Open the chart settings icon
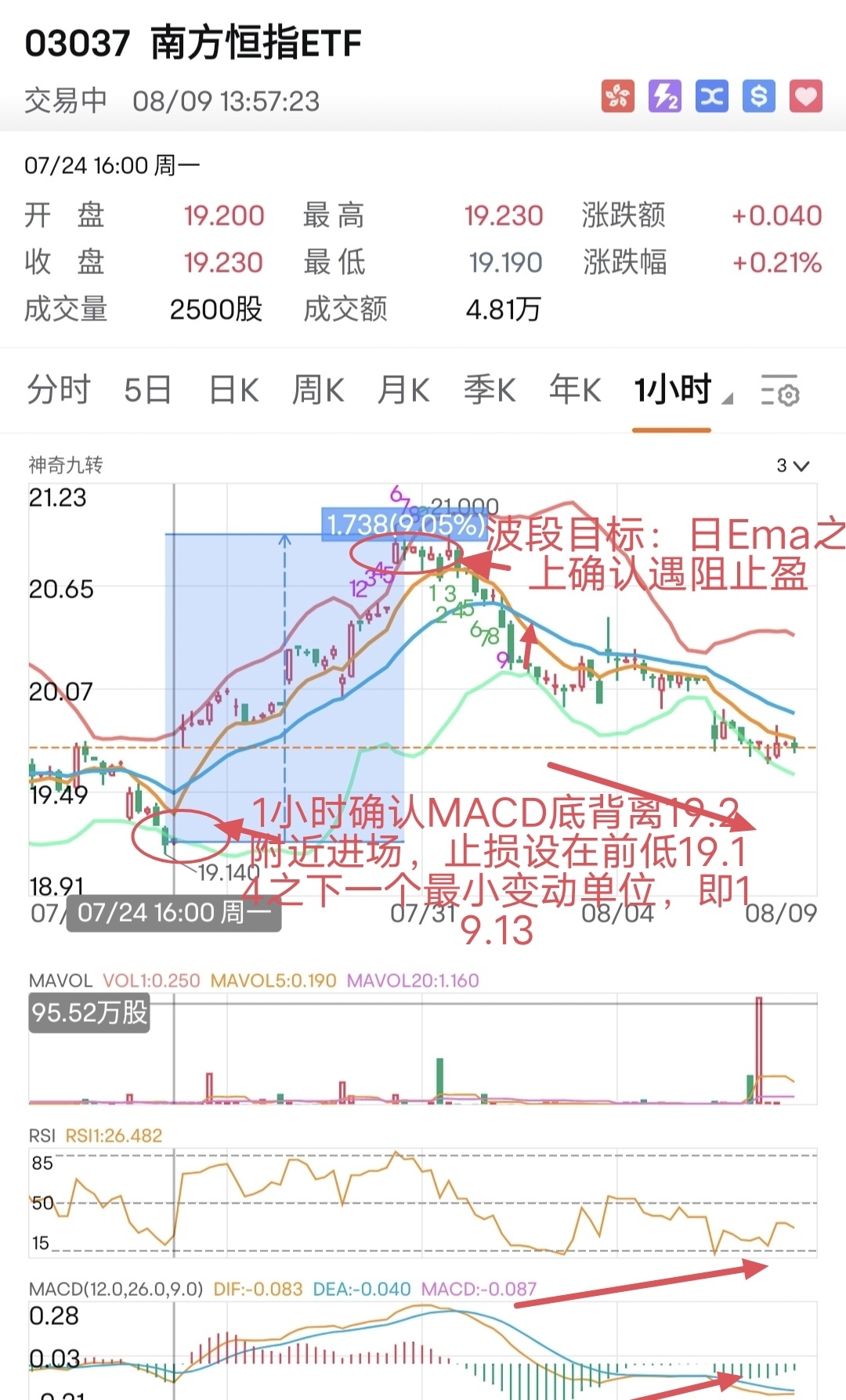The height and width of the screenshot is (1400, 846). (779, 391)
